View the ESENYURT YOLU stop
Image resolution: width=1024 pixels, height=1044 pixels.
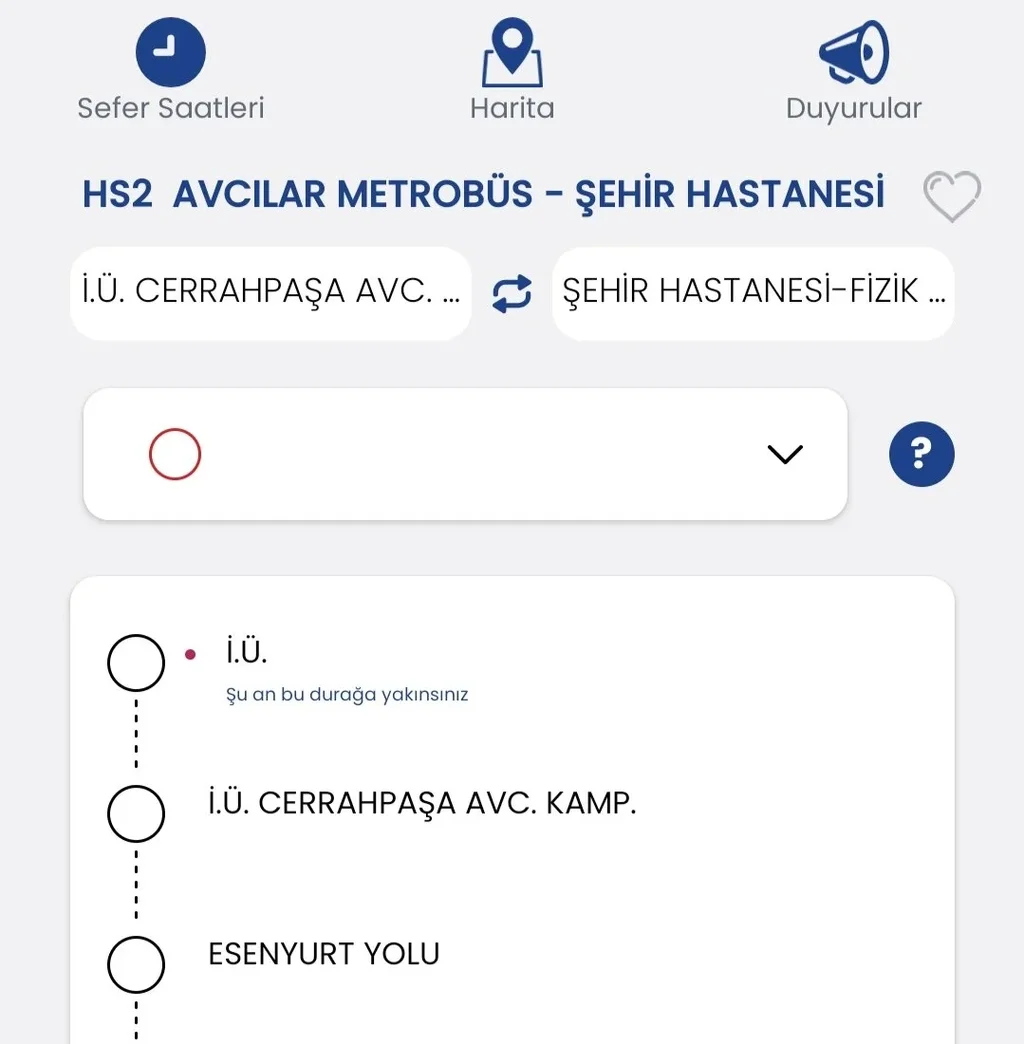pos(323,954)
